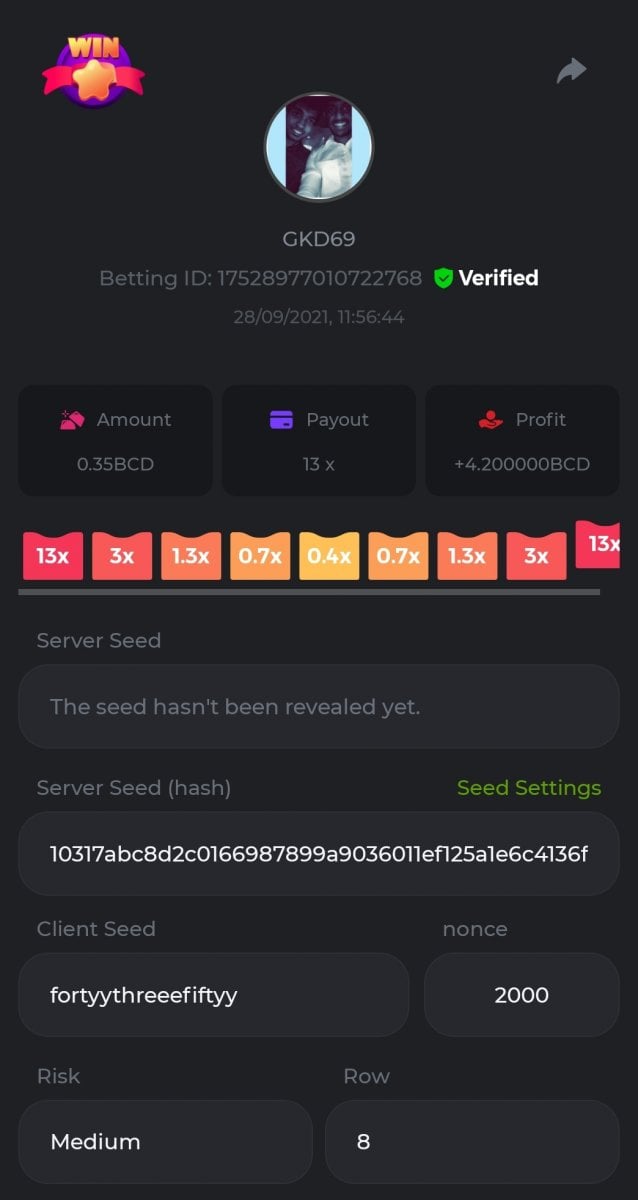The width and height of the screenshot is (638, 1200).
Task: Tap the unrevealed Server Seed field
Action: (318, 707)
